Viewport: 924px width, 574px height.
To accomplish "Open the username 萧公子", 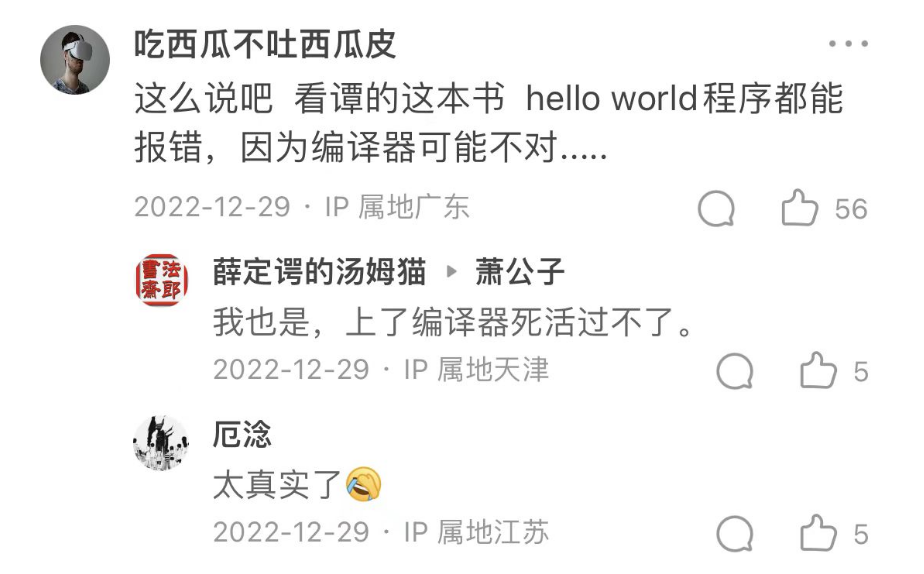I will 520,272.
